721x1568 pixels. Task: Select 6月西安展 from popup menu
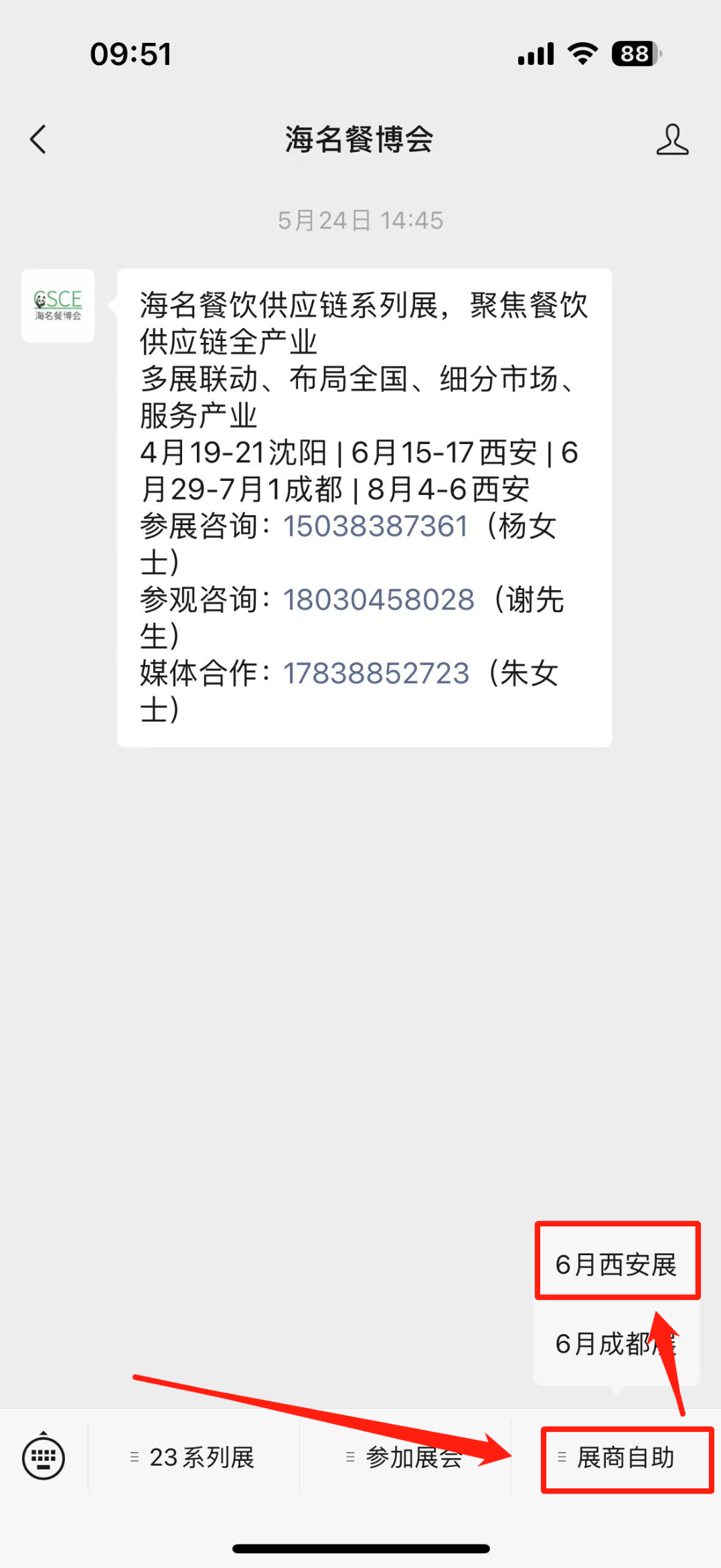(617, 1264)
